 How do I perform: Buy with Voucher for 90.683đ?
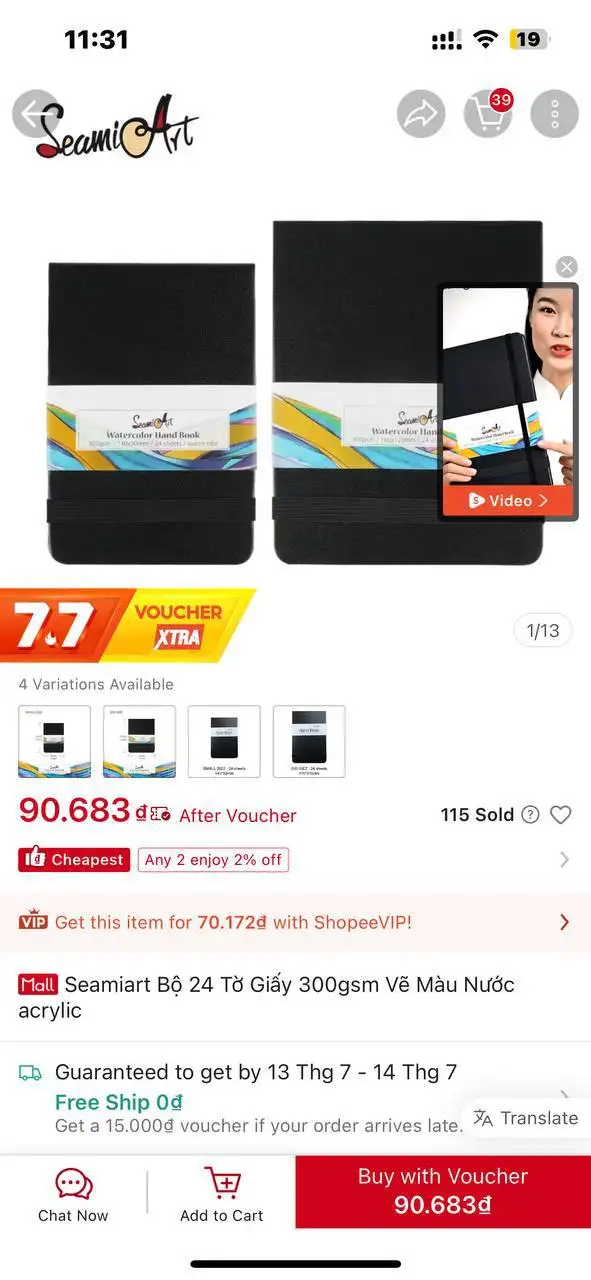pos(443,1191)
